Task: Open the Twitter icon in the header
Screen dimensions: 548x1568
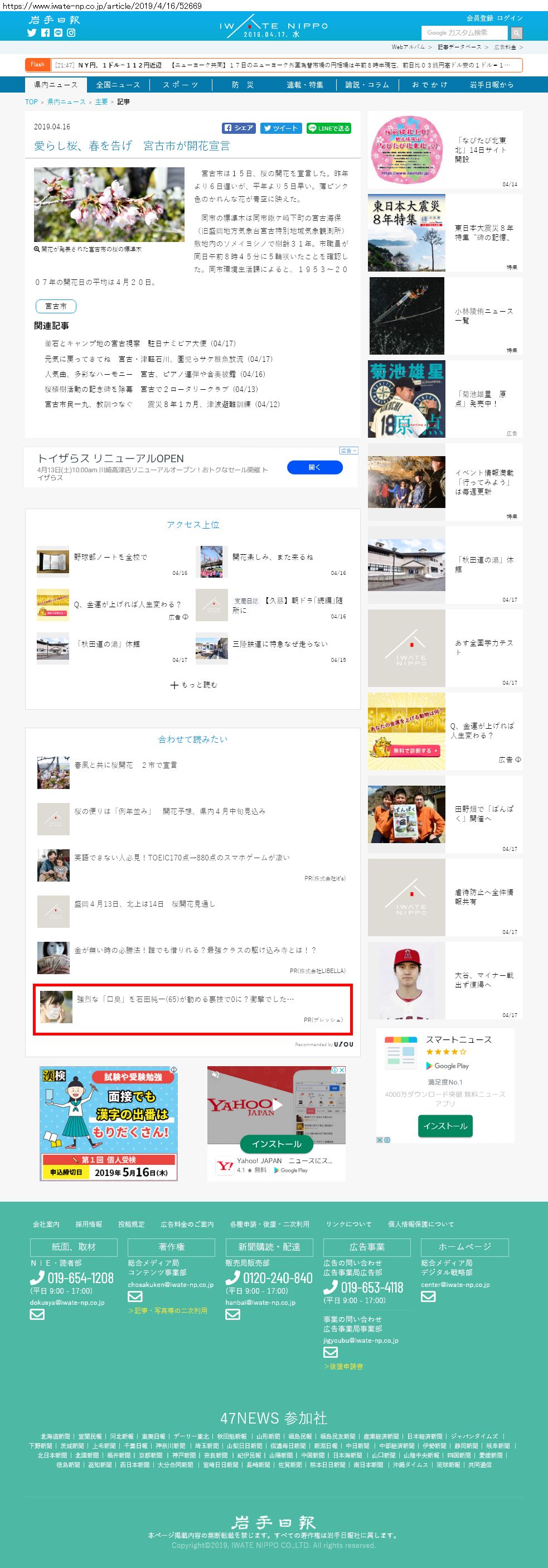Action: 32,33
